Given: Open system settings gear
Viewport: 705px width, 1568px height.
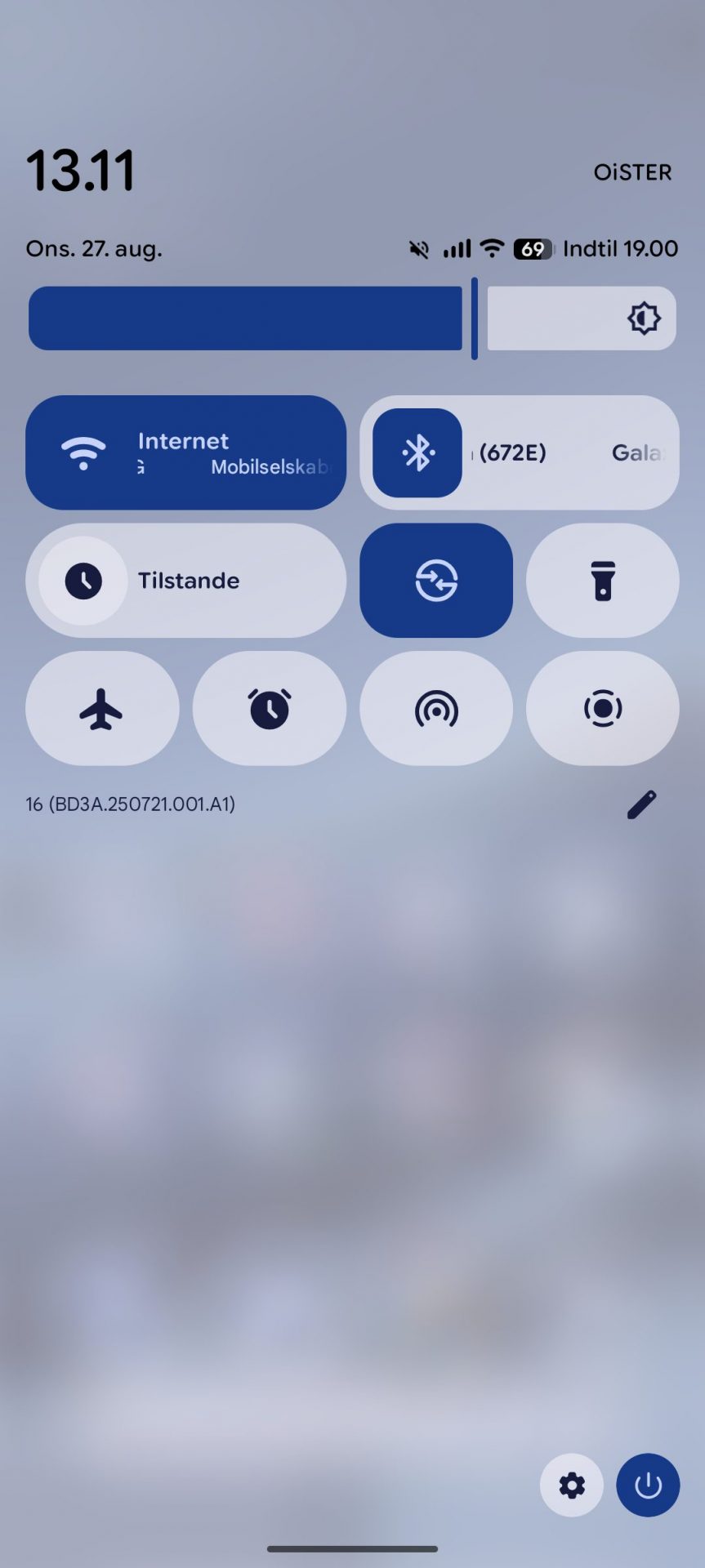Looking at the screenshot, I should [x=571, y=1485].
